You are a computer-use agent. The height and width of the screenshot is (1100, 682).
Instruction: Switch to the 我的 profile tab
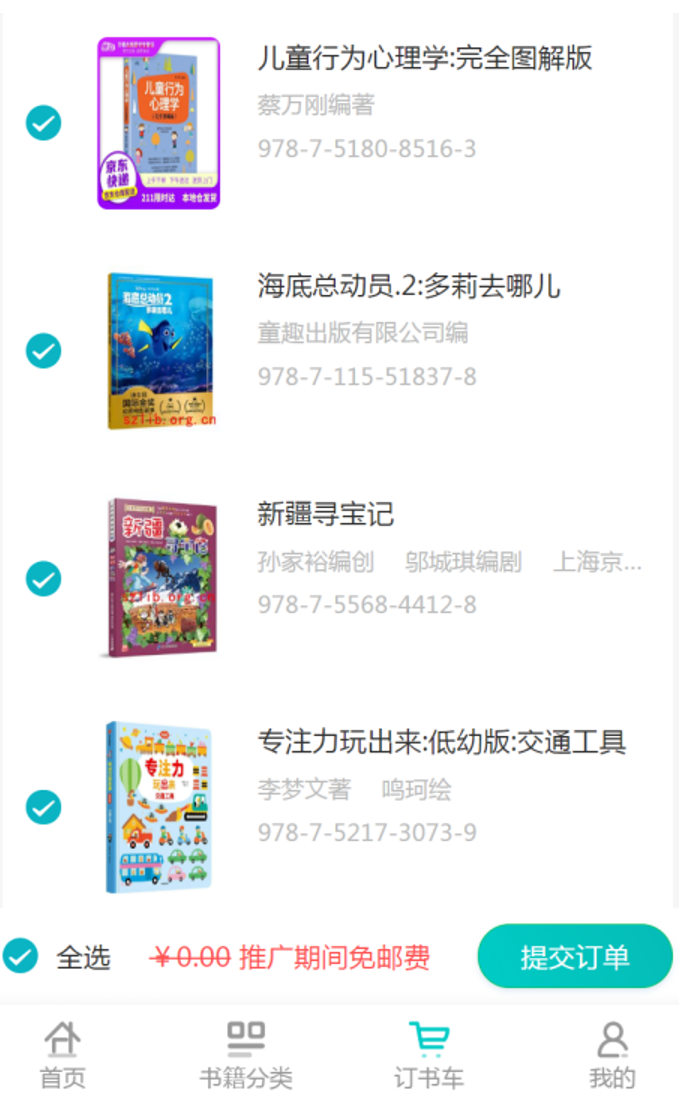[611, 1055]
